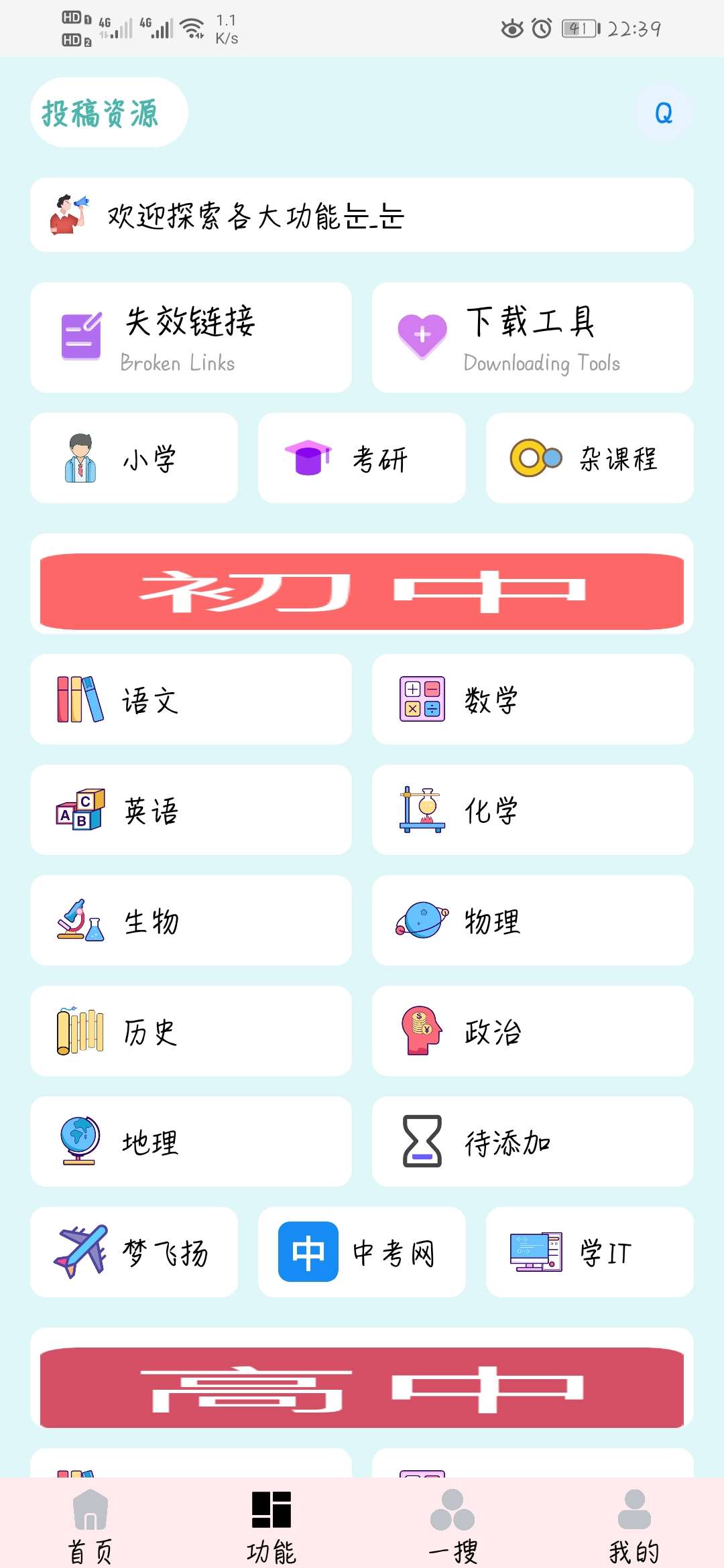Go to the 我的 tab
Viewport: 724px width, 1568px height.
point(633,1522)
